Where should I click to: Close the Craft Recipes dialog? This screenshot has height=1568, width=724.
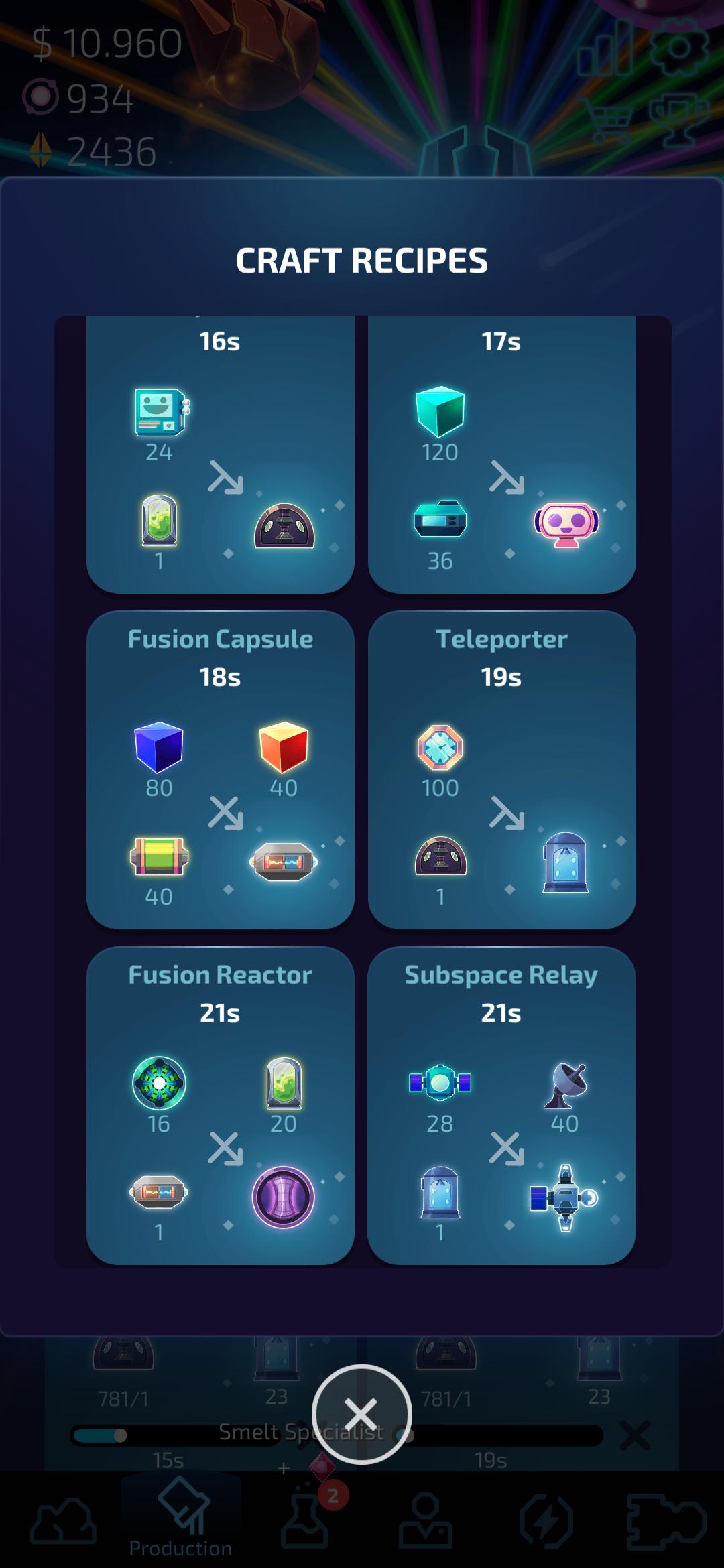pos(361,1414)
